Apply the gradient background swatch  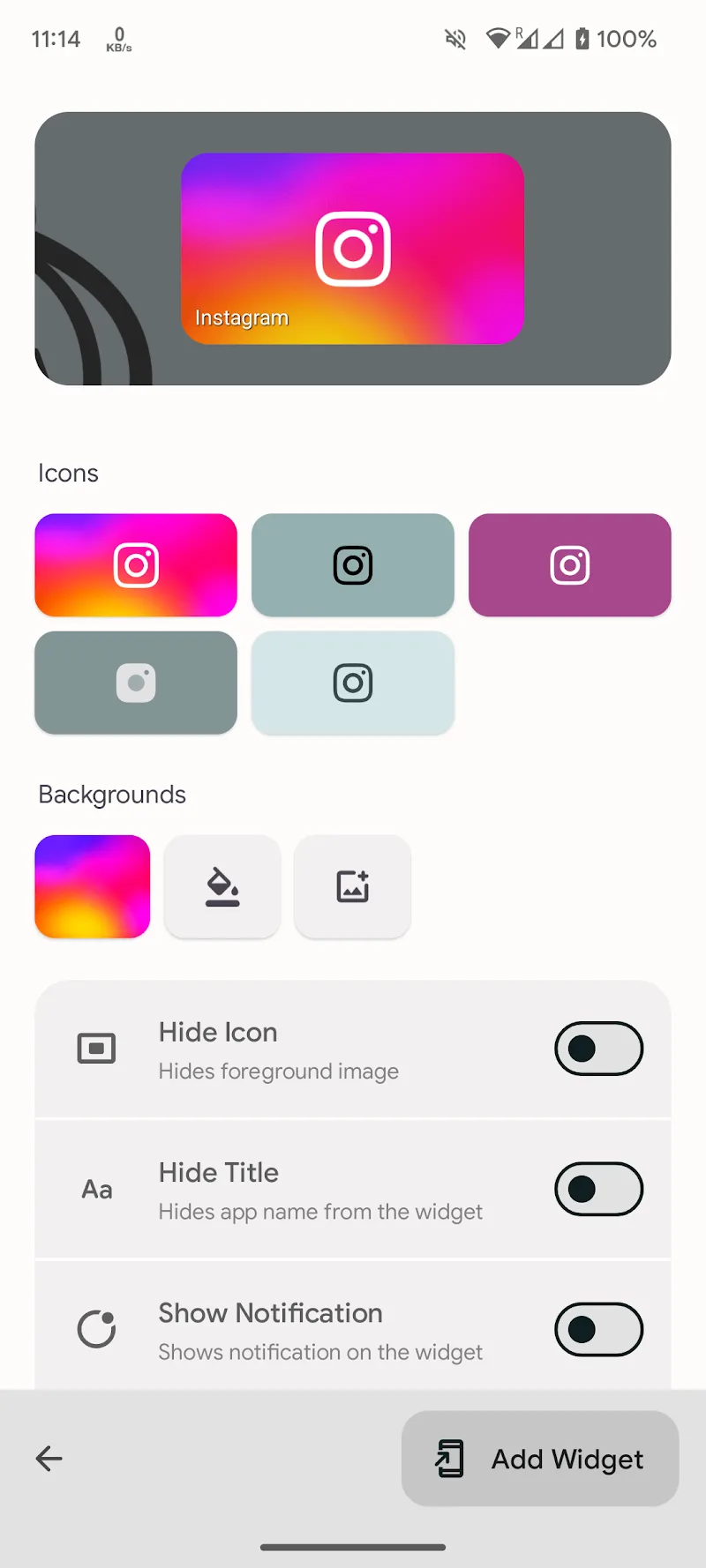(93, 886)
